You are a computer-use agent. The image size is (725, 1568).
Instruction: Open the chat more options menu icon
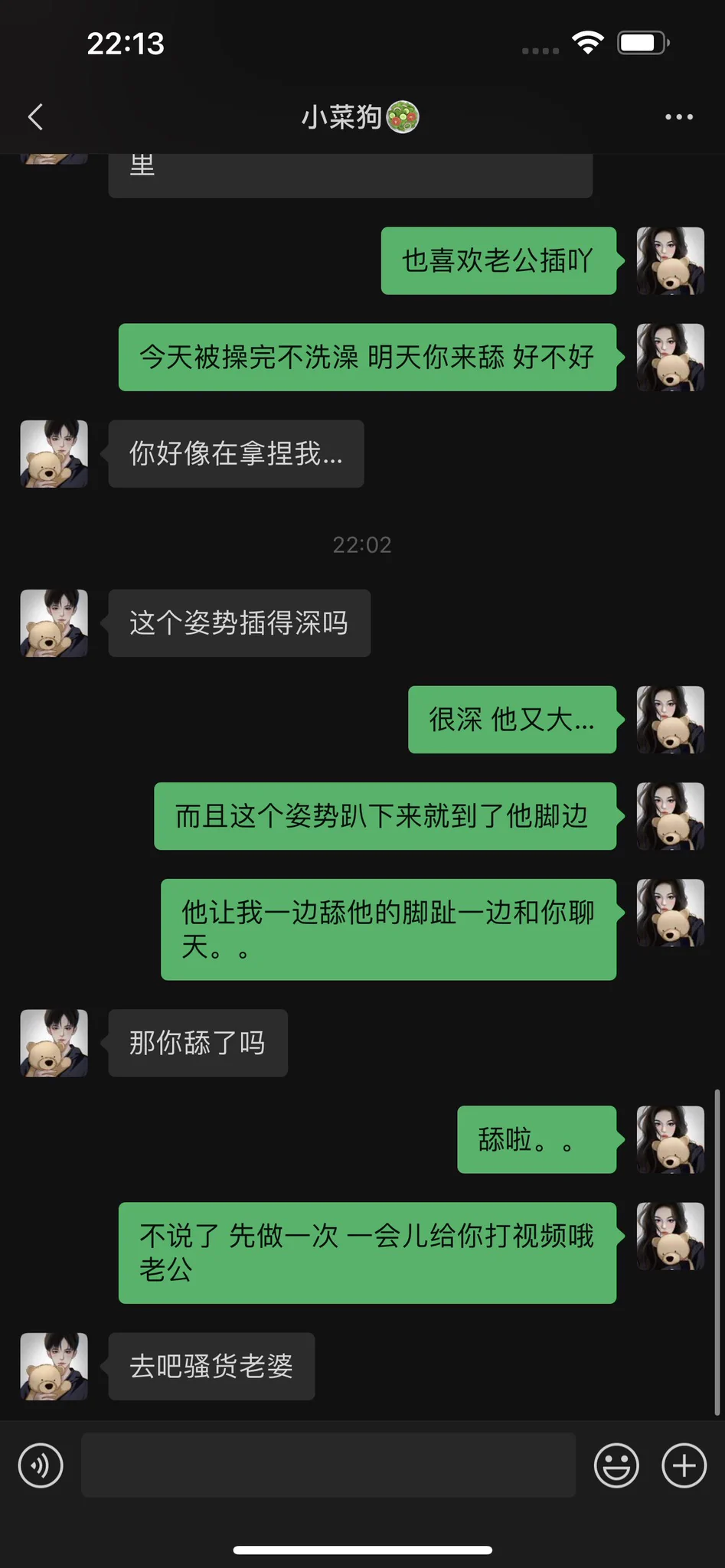(678, 116)
